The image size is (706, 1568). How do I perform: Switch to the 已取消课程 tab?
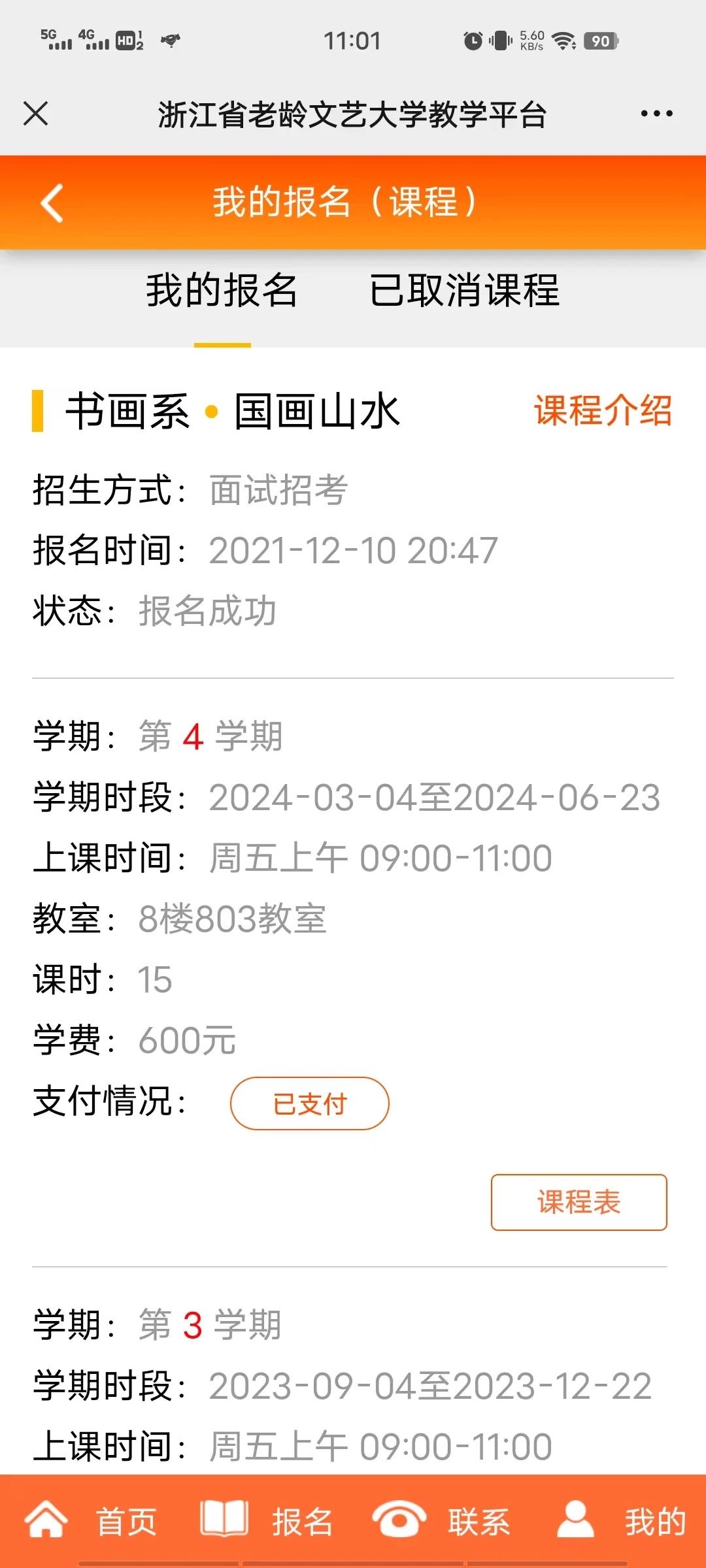coord(464,290)
